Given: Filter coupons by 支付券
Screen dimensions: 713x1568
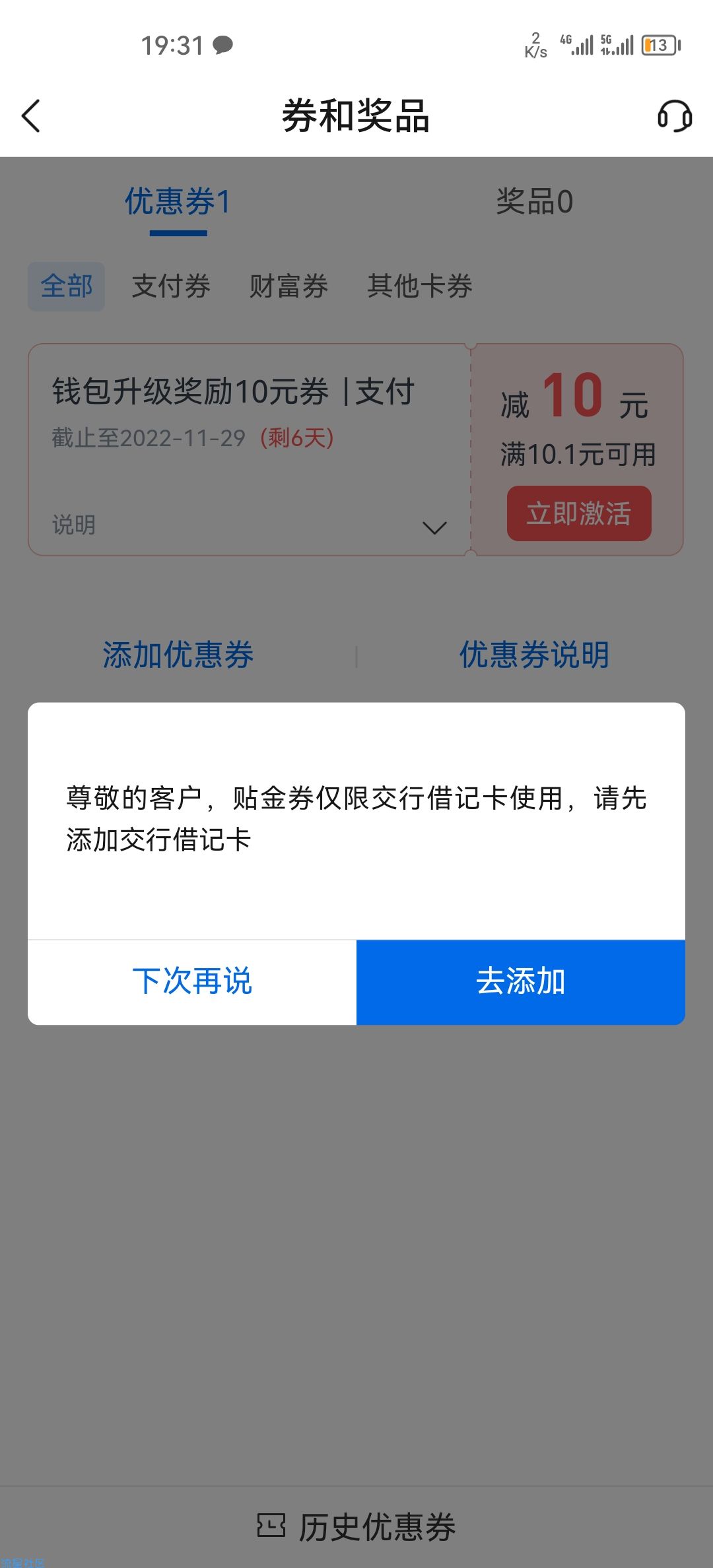Looking at the screenshot, I should point(171,286).
